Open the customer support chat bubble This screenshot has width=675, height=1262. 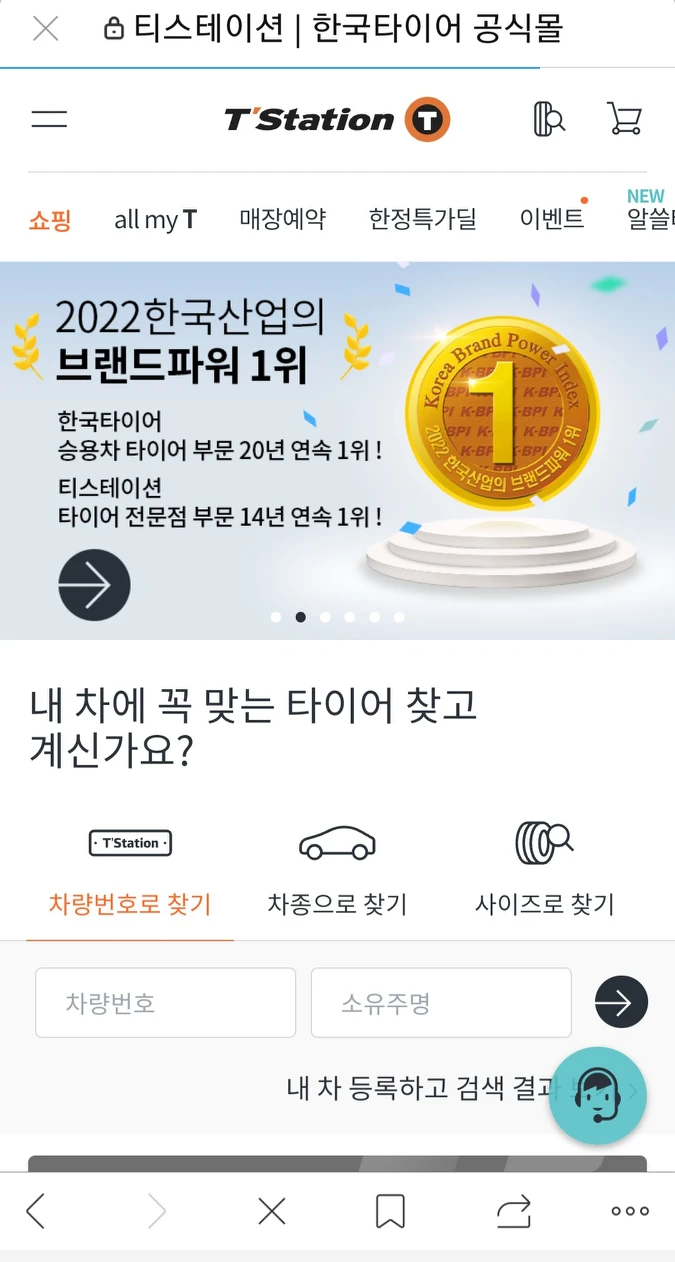(598, 1095)
